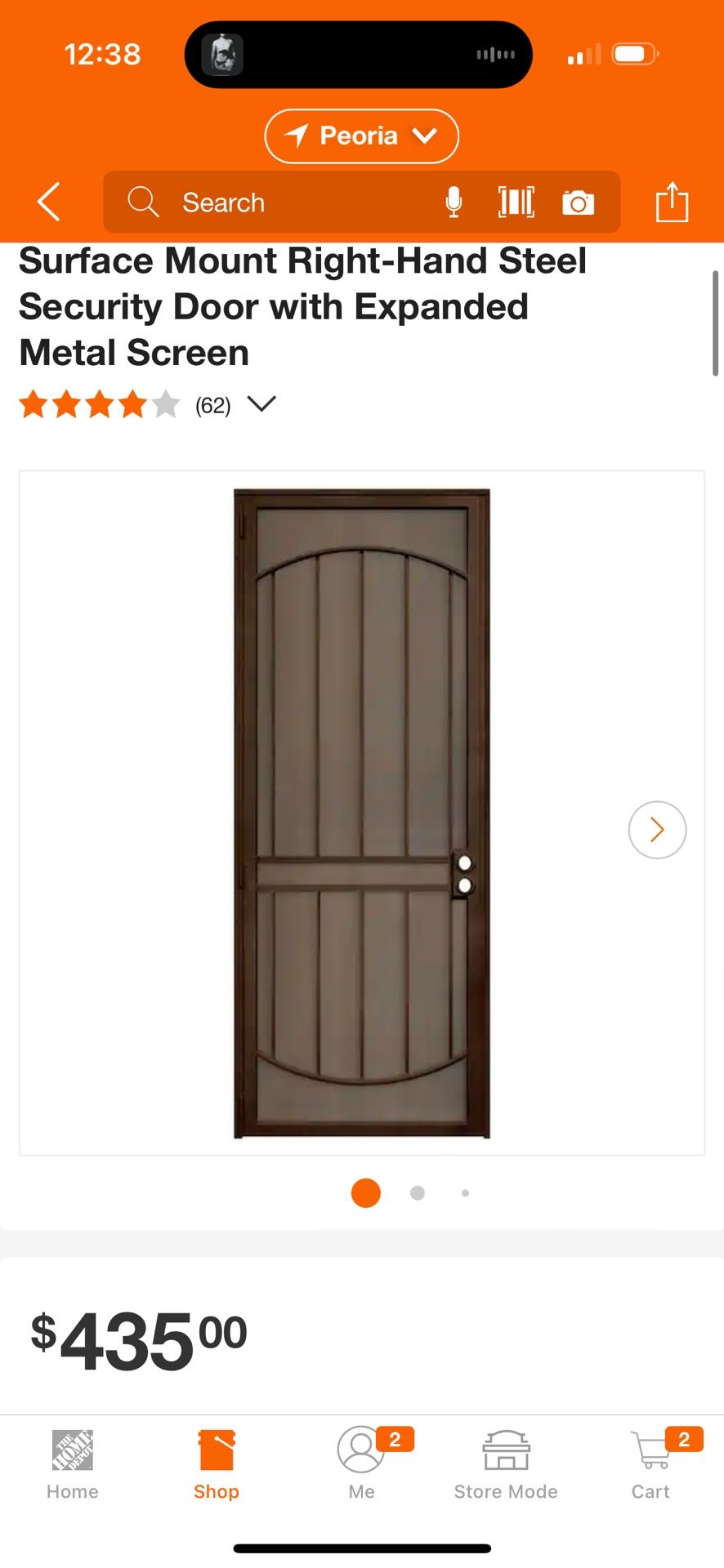Image resolution: width=724 pixels, height=1568 pixels.
Task: Switch to the Home tab
Action: (73, 1465)
